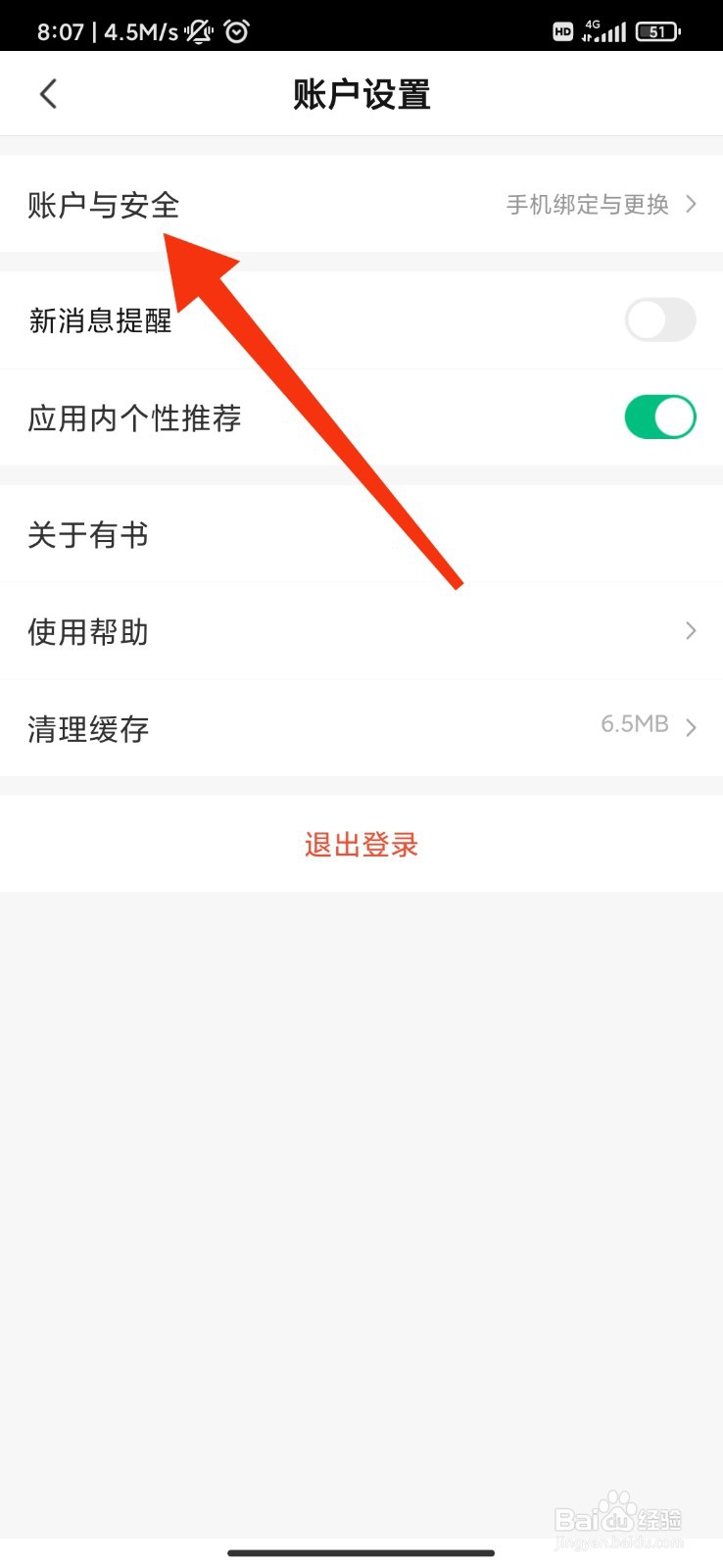Viewport: 723px width, 1568px height.
Task: Open 使用帮助 through its right arrow
Action: [691, 631]
